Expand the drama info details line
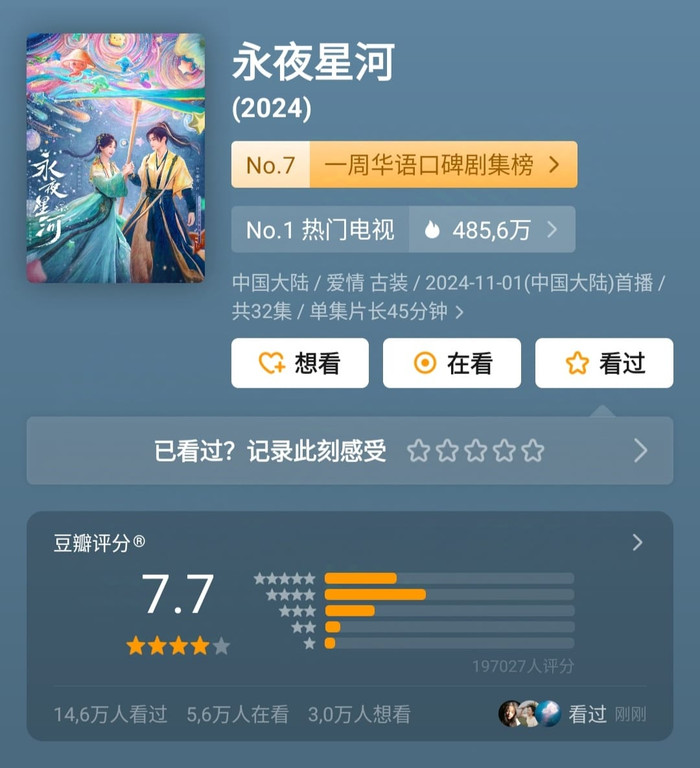 tap(459, 312)
